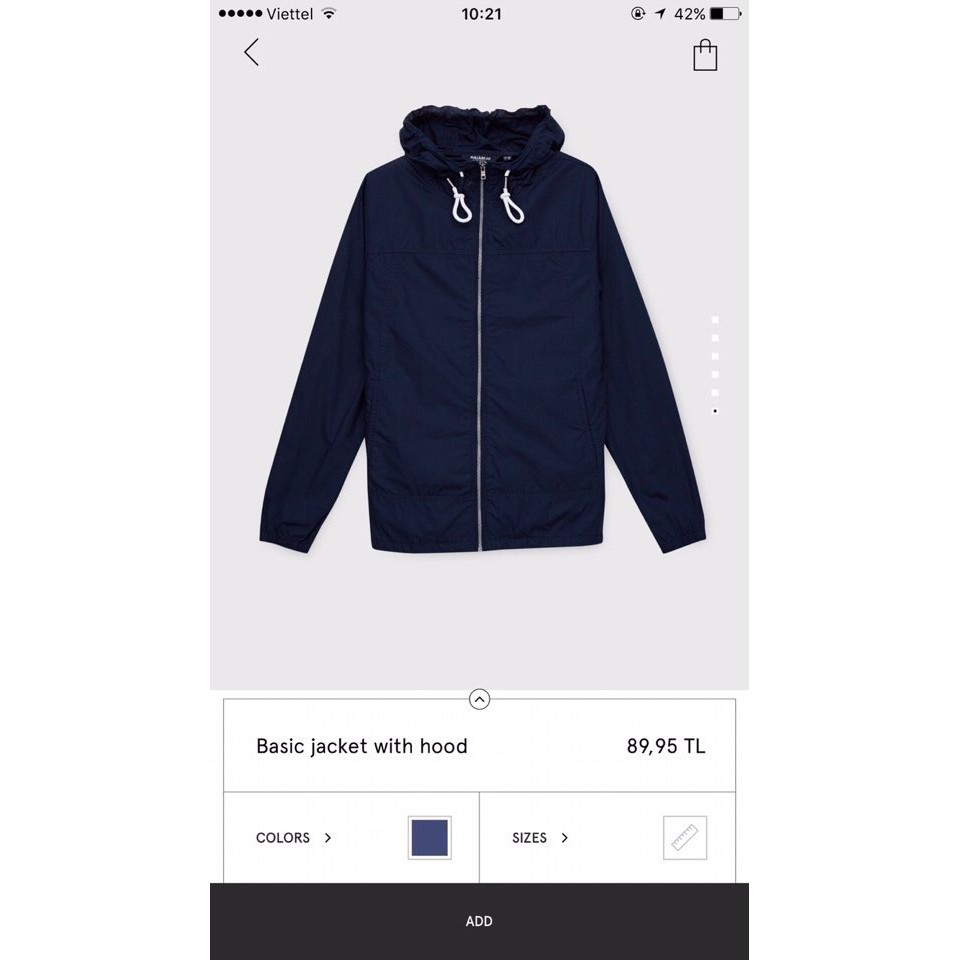960x960 pixels.
Task: View the hooded jacket product image
Action: coord(480,330)
